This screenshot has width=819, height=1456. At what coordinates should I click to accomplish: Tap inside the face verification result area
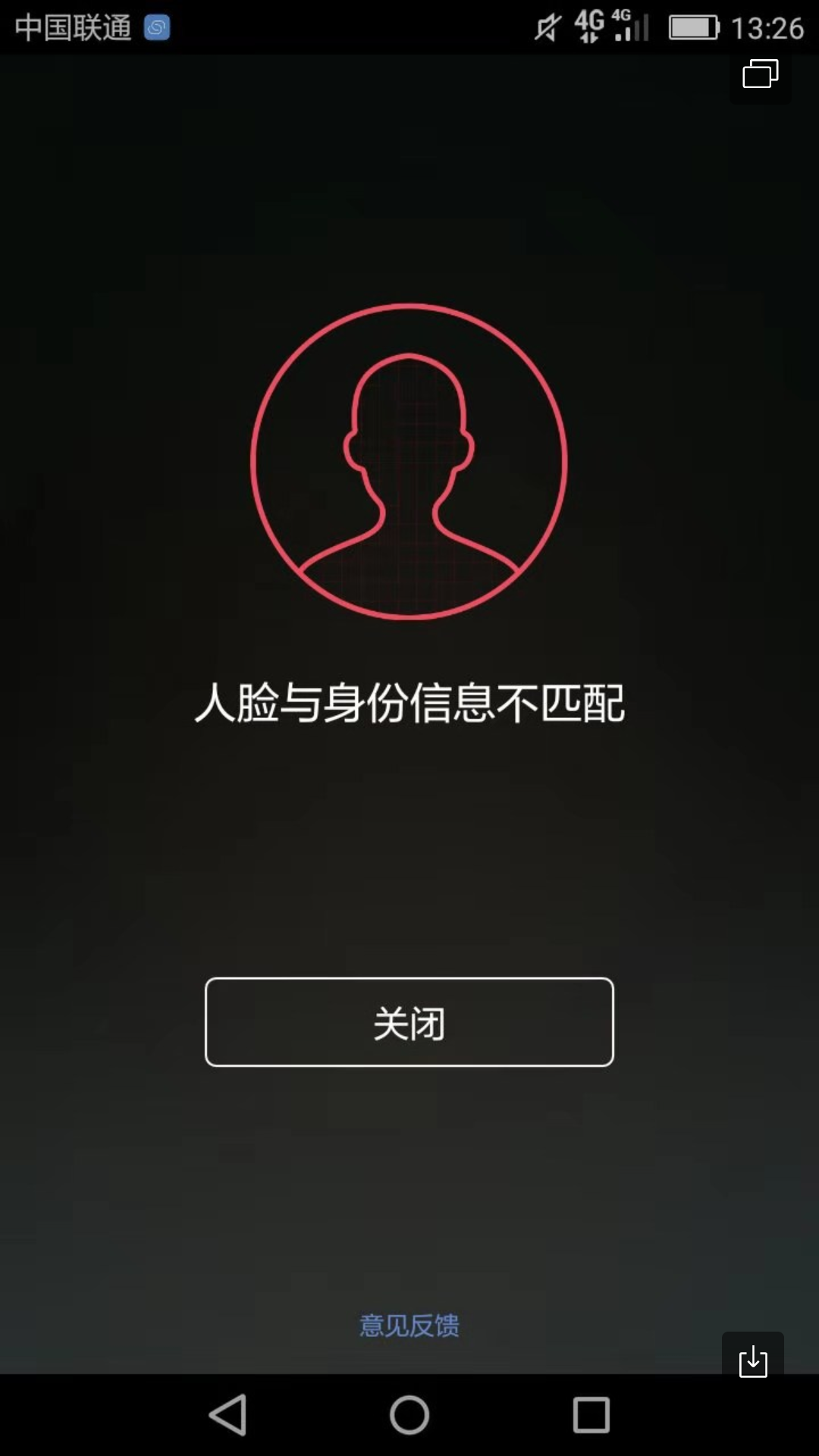tap(408, 531)
